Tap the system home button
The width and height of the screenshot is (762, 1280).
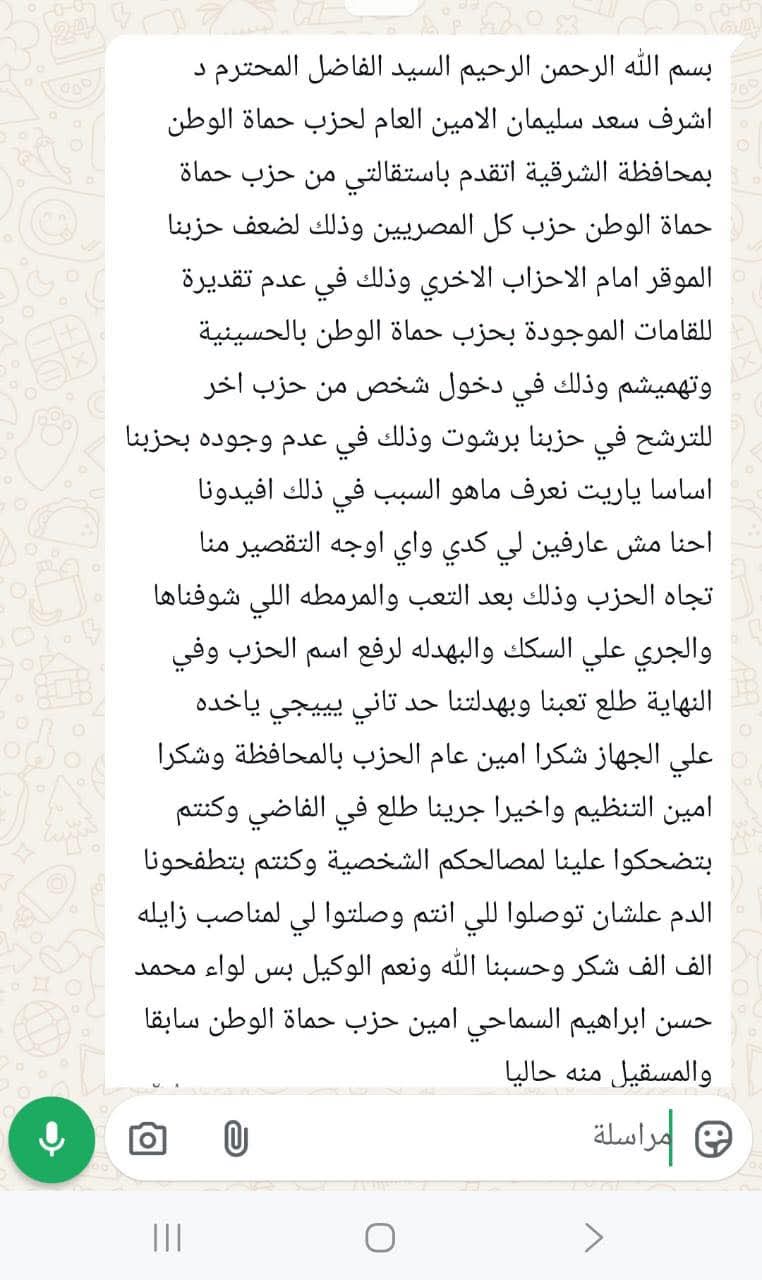pyautogui.click(x=380, y=1238)
